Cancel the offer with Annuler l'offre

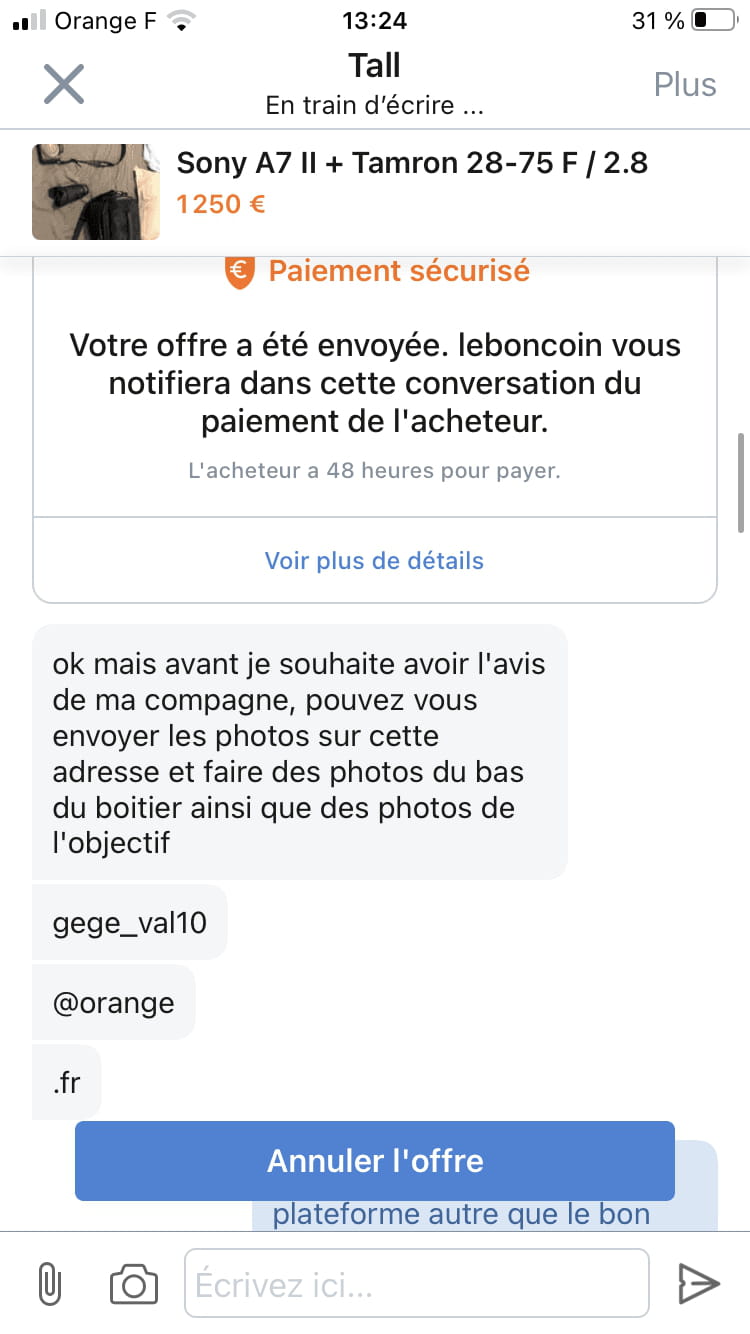click(x=375, y=1160)
